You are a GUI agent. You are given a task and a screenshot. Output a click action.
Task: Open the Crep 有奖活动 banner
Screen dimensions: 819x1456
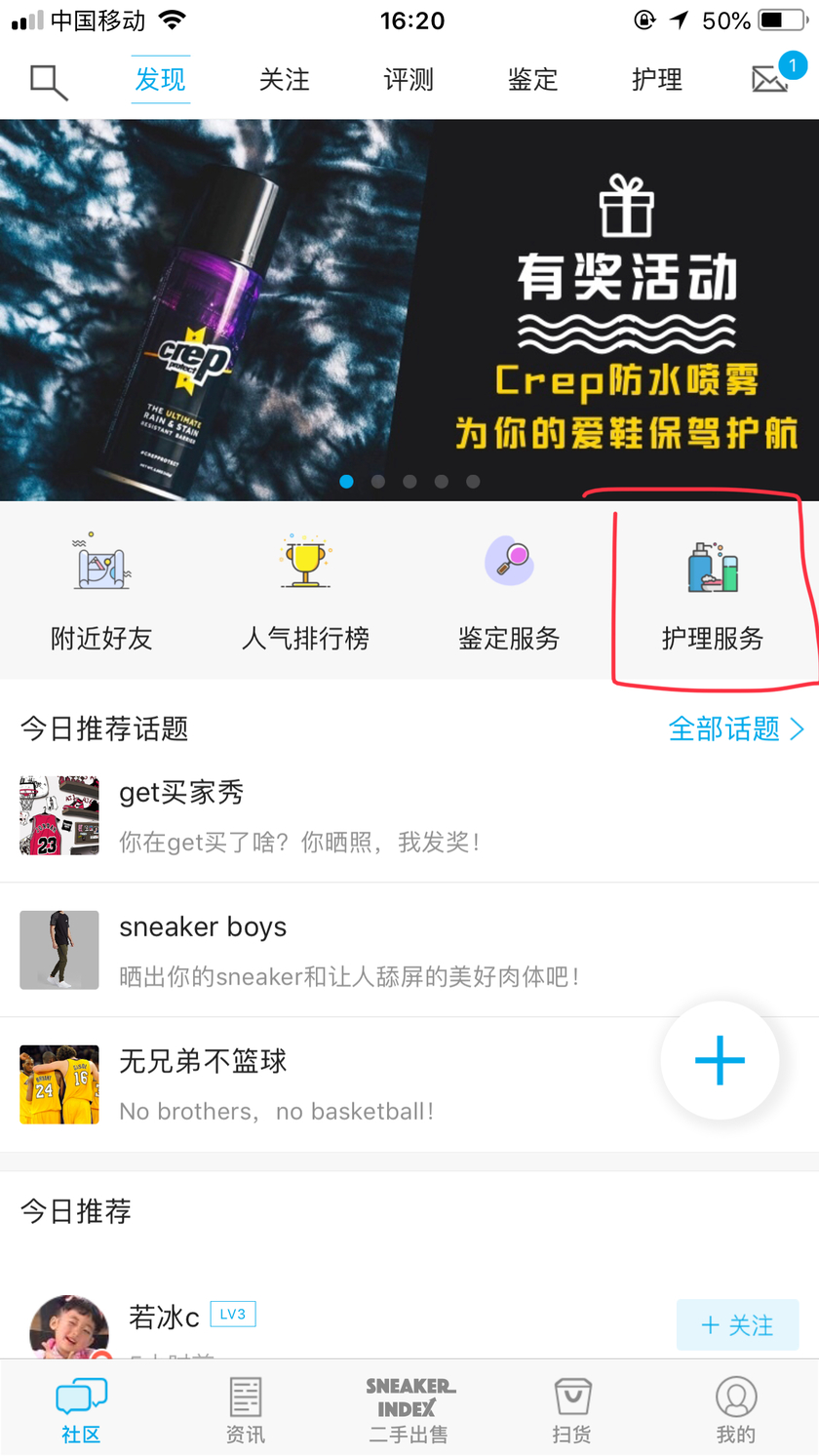[x=409, y=310]
